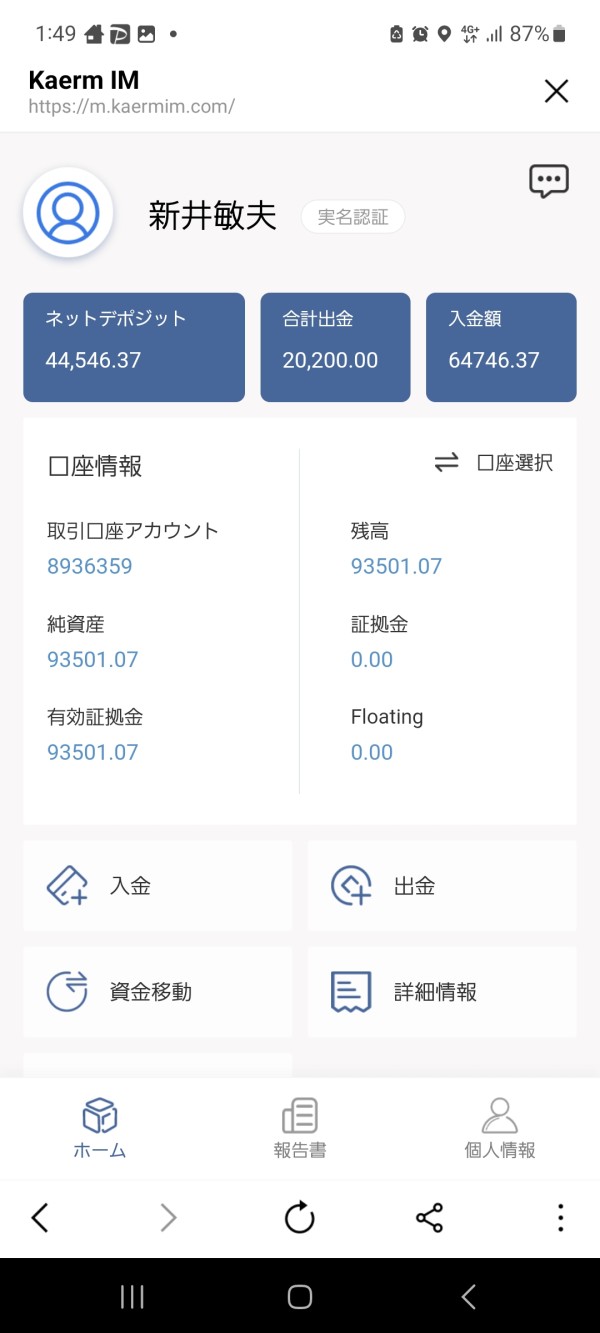
Task: Tap the system home button
Action: click(x=300, y=1297)
